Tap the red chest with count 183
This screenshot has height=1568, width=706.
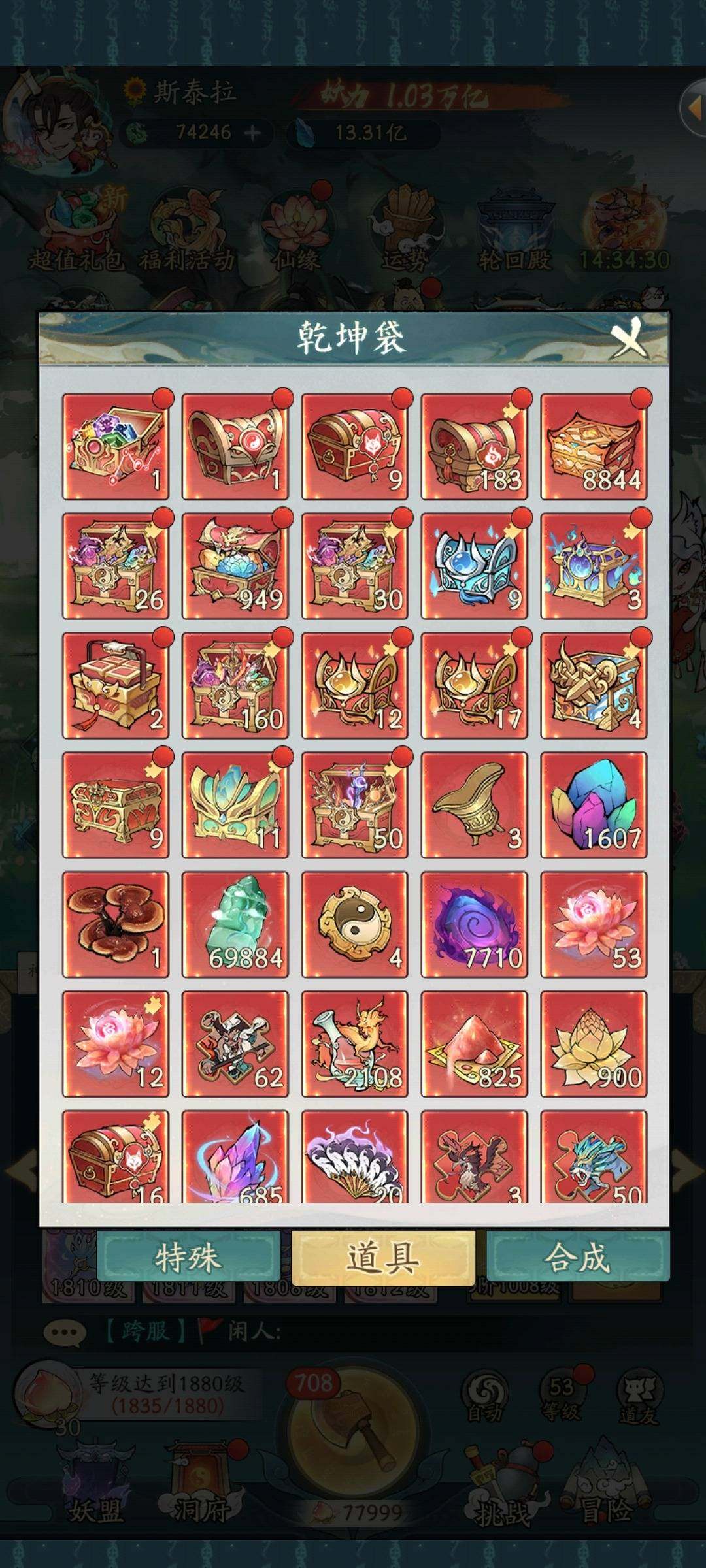point(474,447)
